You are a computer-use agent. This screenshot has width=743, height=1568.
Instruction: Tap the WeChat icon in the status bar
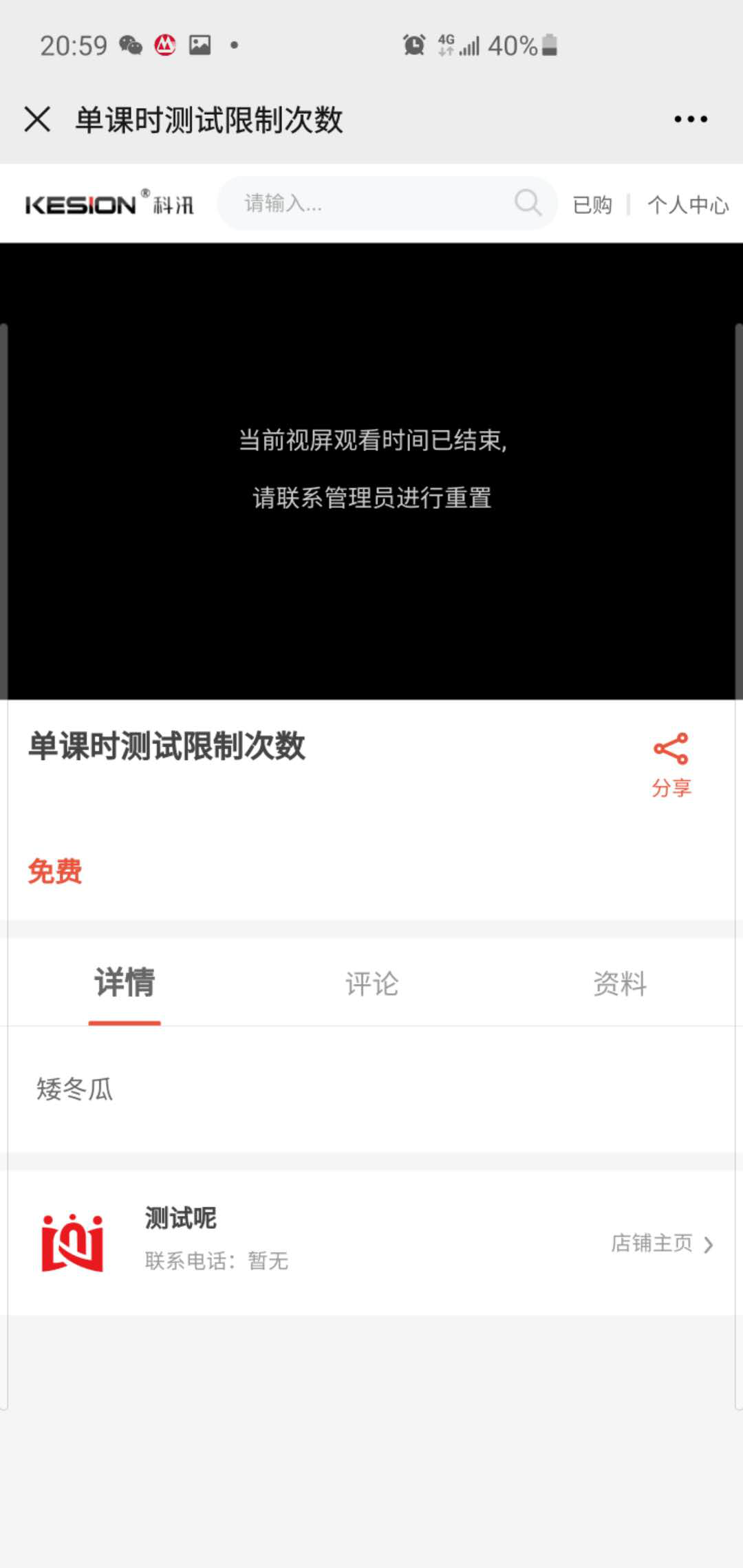pos(129,45)
